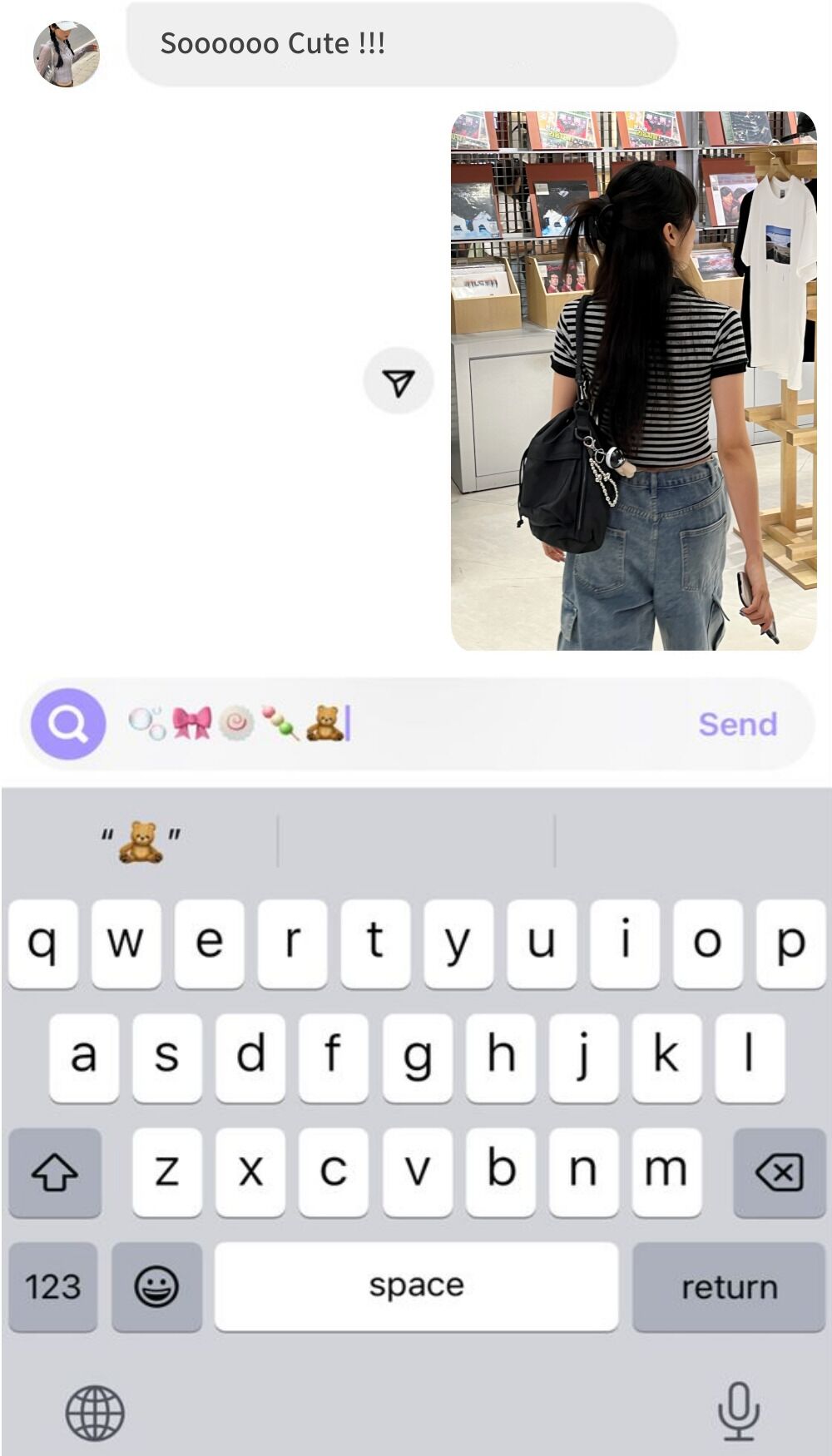832x1456 pixels.
Task: Share the sent photo via arrow icon
Action: click(x=399, y=382)
